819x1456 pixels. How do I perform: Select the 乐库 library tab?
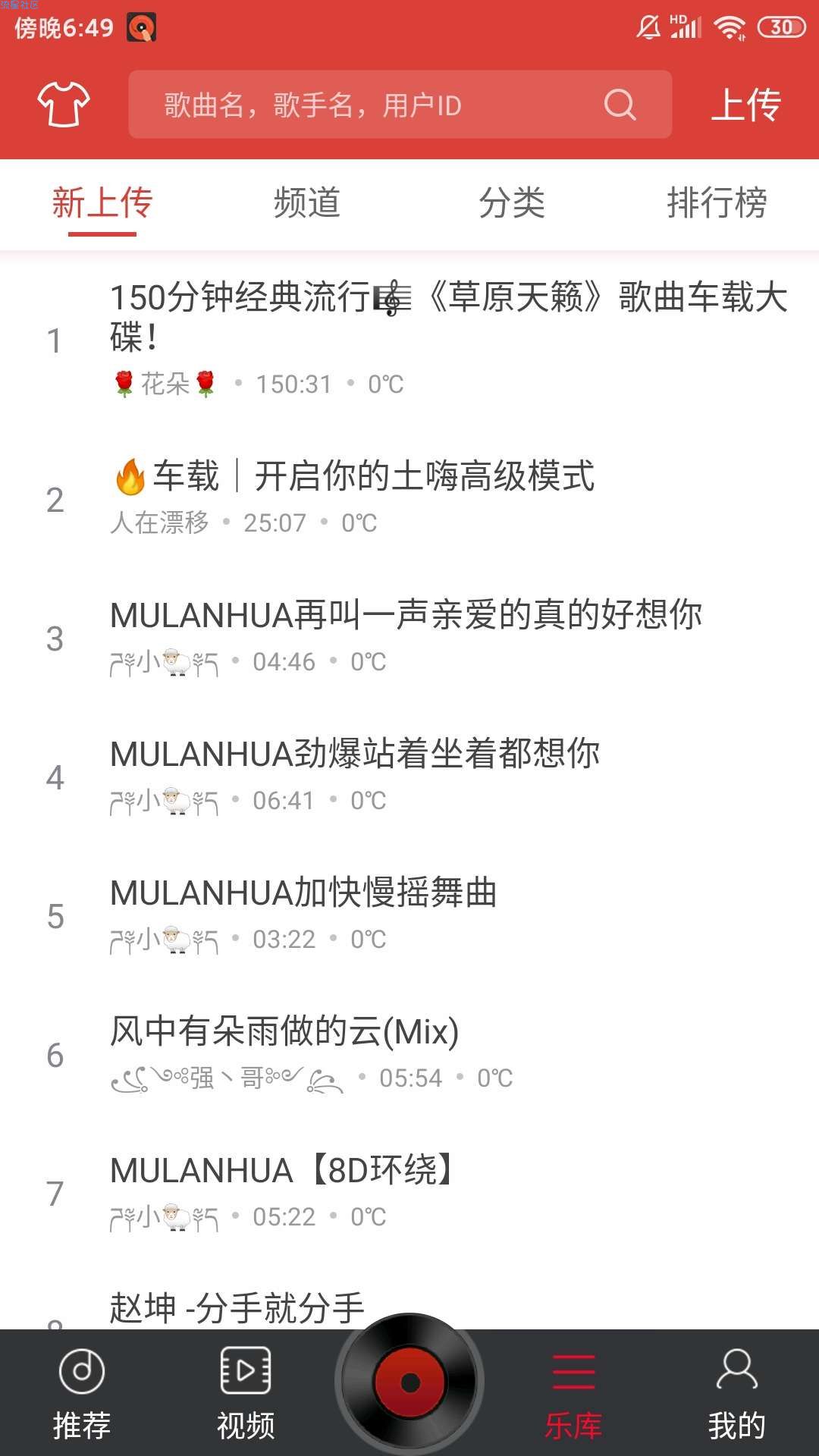(x=573, y=1394)
